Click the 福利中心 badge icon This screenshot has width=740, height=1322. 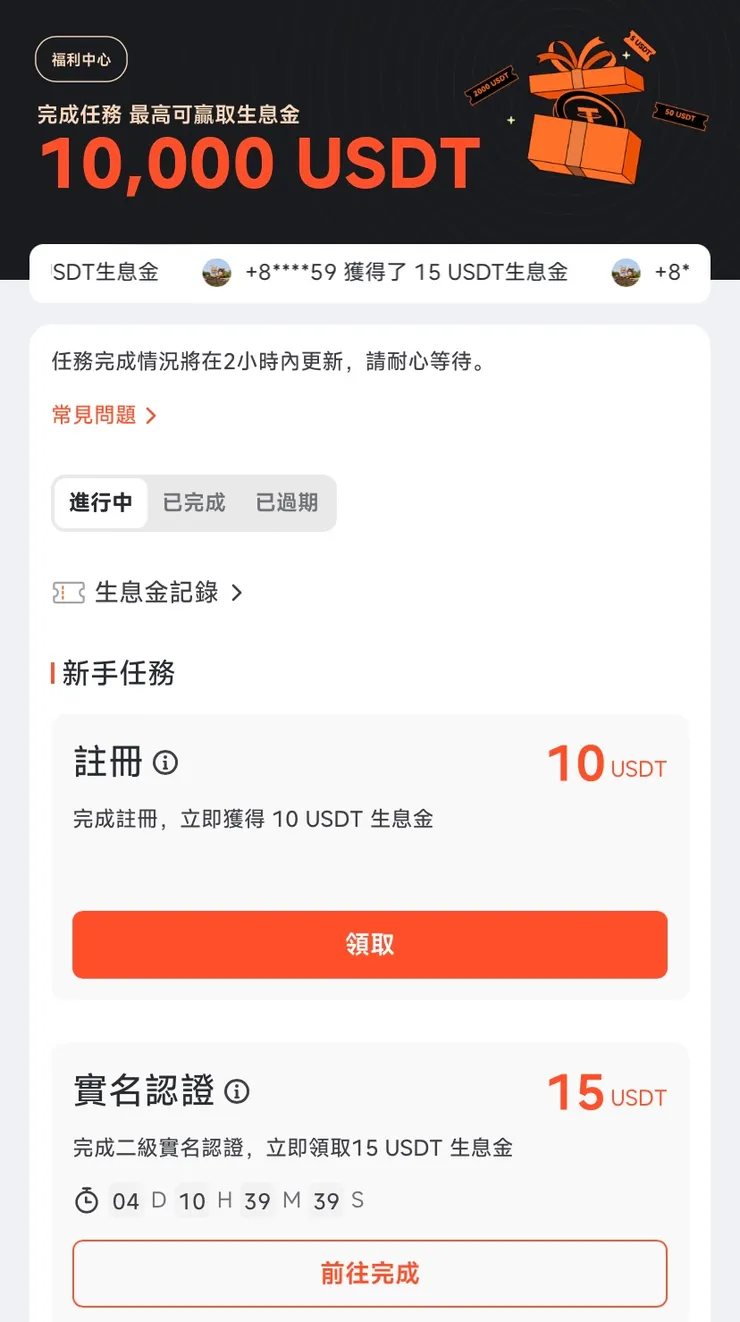click(x=81, y=59)
